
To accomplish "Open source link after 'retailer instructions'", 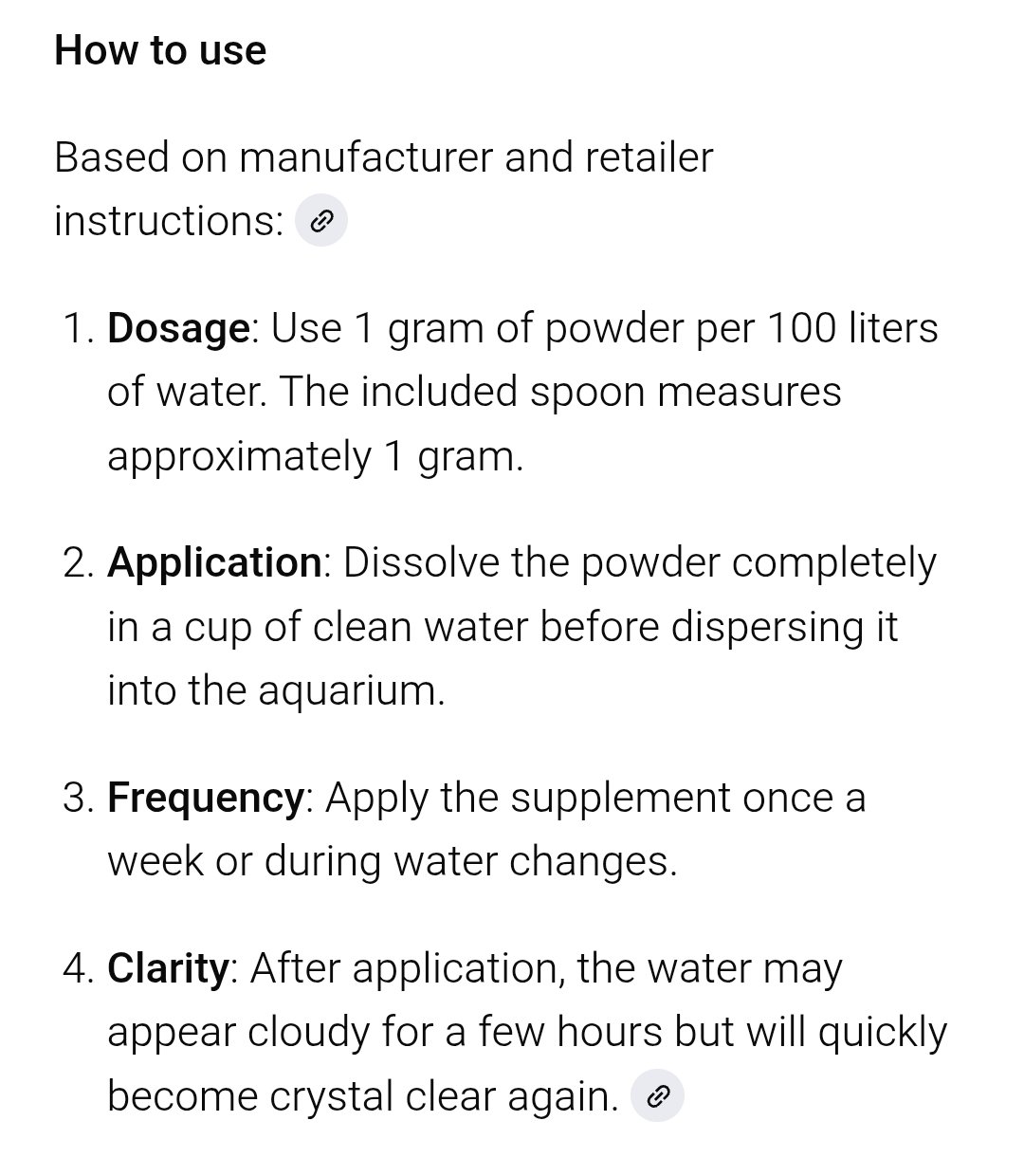I will point(321,222).
